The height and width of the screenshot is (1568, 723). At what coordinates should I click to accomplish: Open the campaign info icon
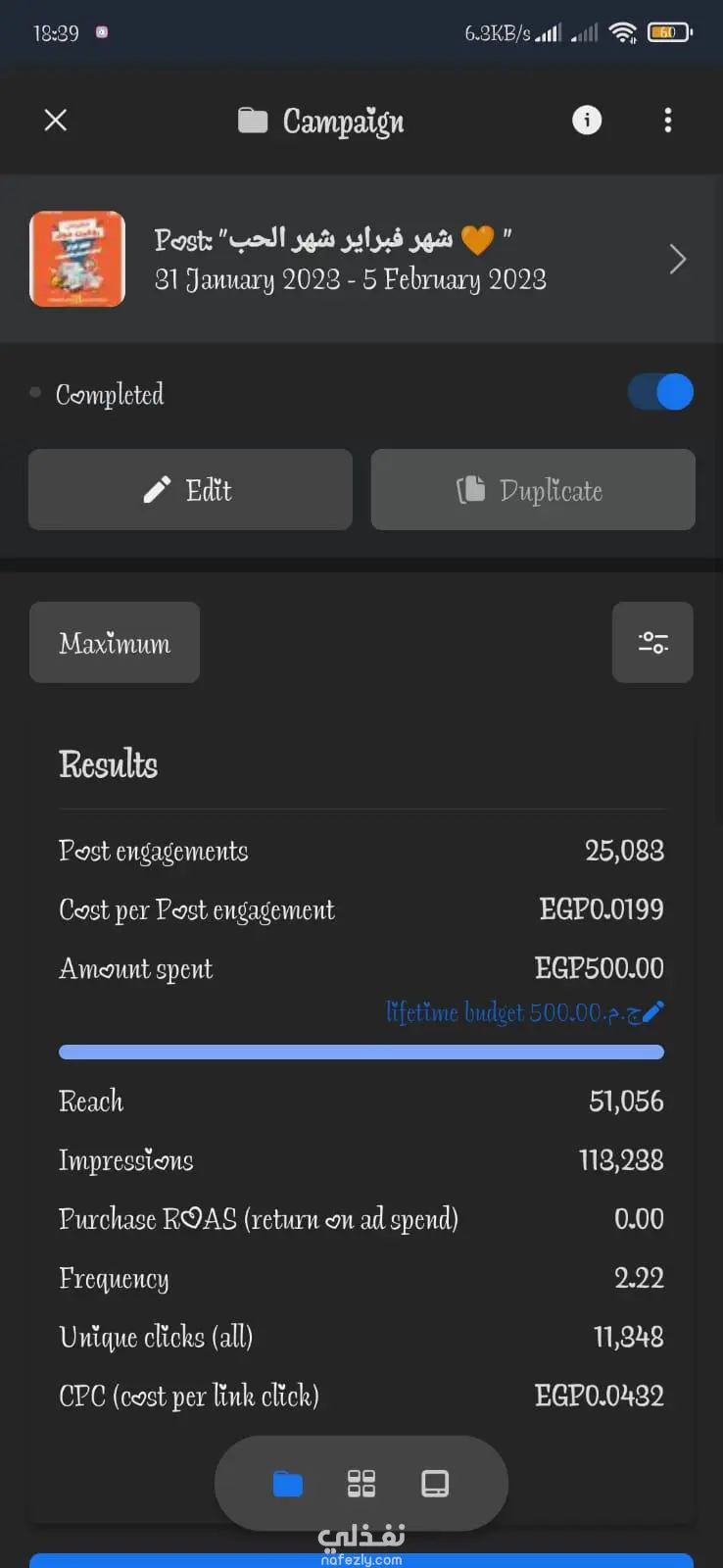[587, 120]
